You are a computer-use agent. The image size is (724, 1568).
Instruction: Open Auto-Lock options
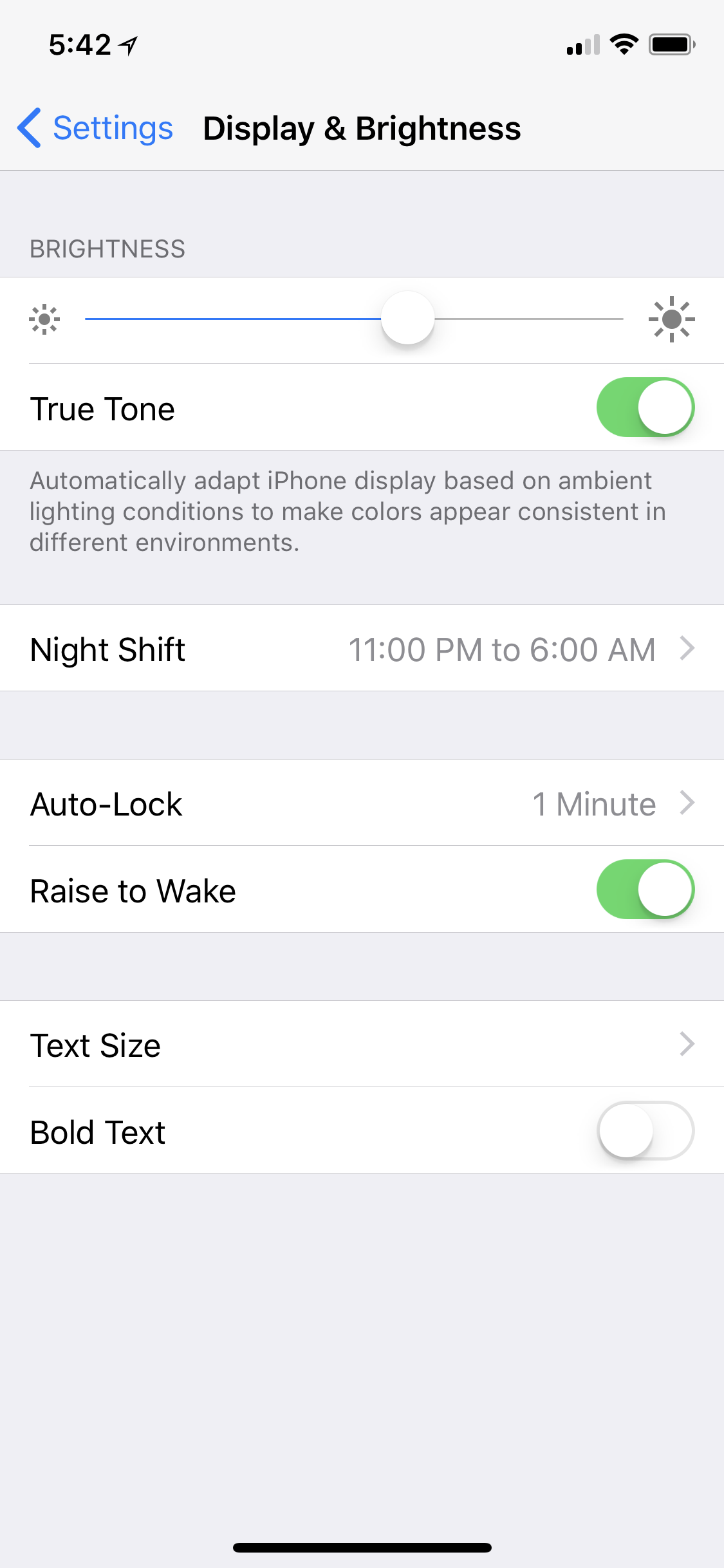[362, 803]
